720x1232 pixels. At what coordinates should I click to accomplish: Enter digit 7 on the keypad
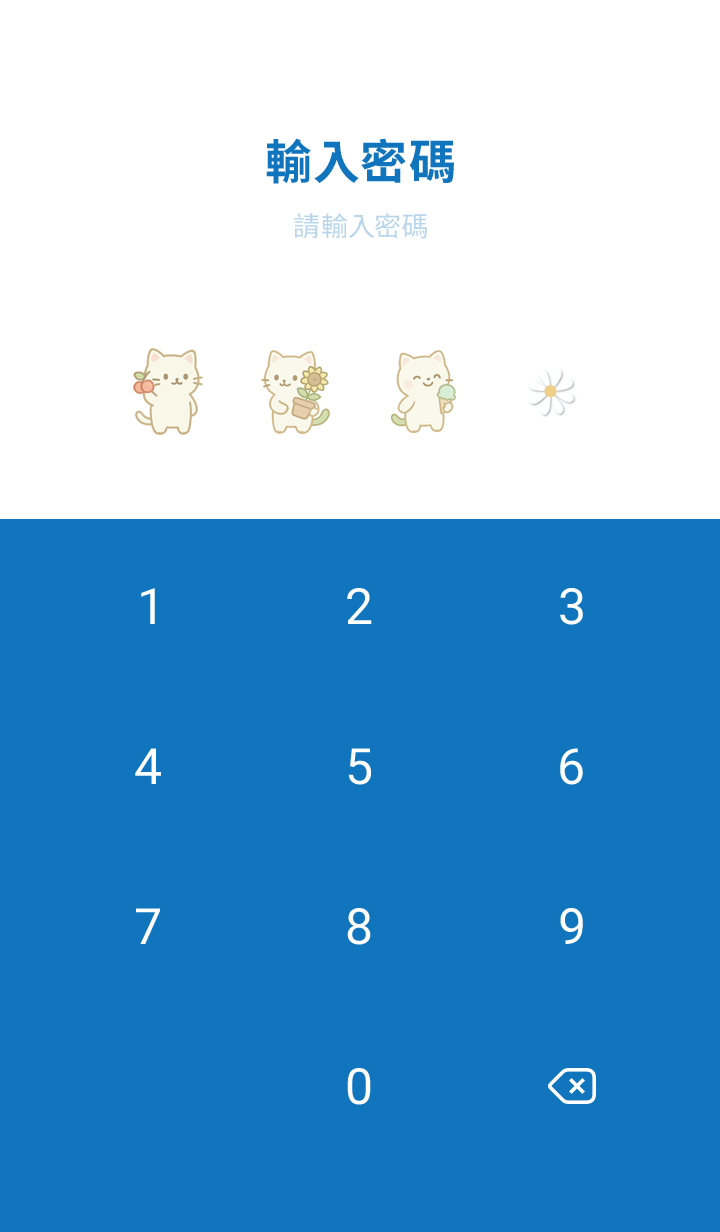click(149, 927)
